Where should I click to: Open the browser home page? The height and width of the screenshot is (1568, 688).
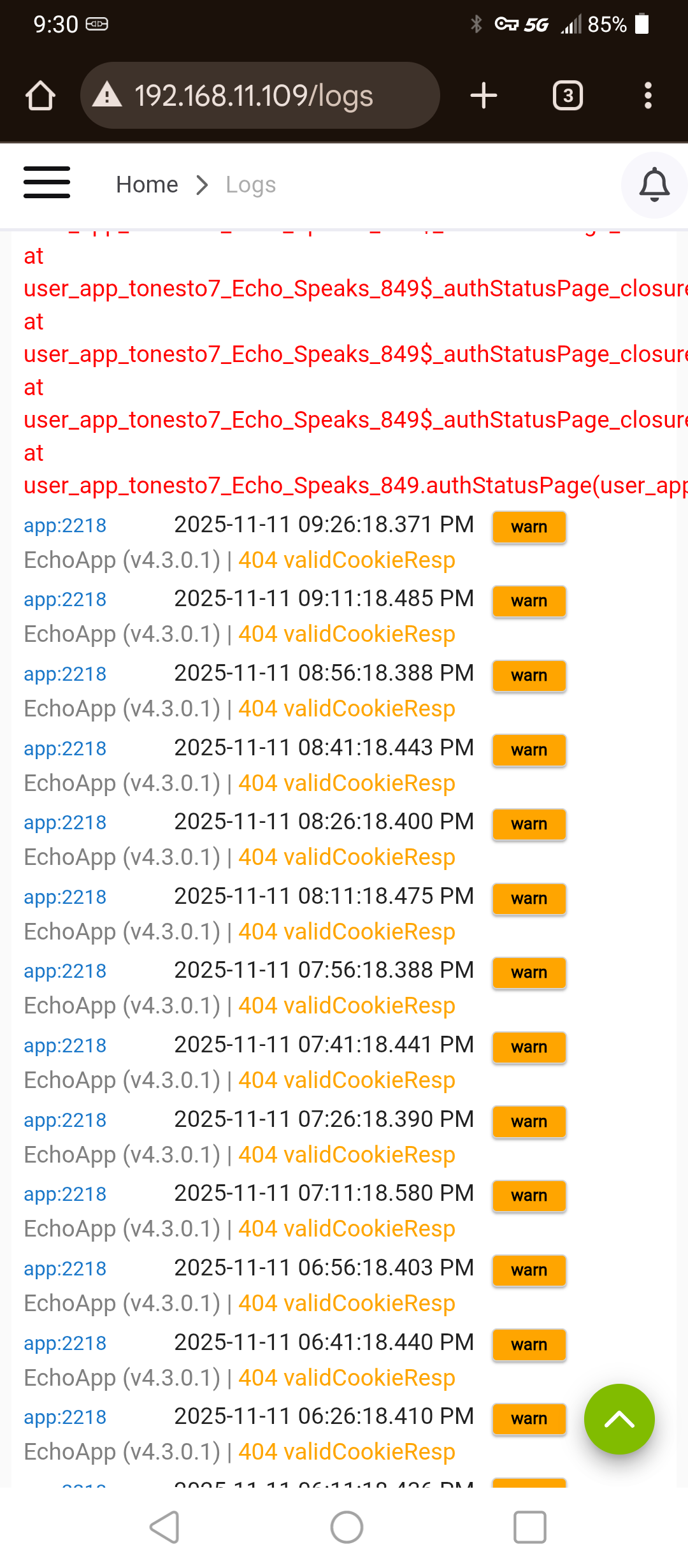click(x=40, y=96)
